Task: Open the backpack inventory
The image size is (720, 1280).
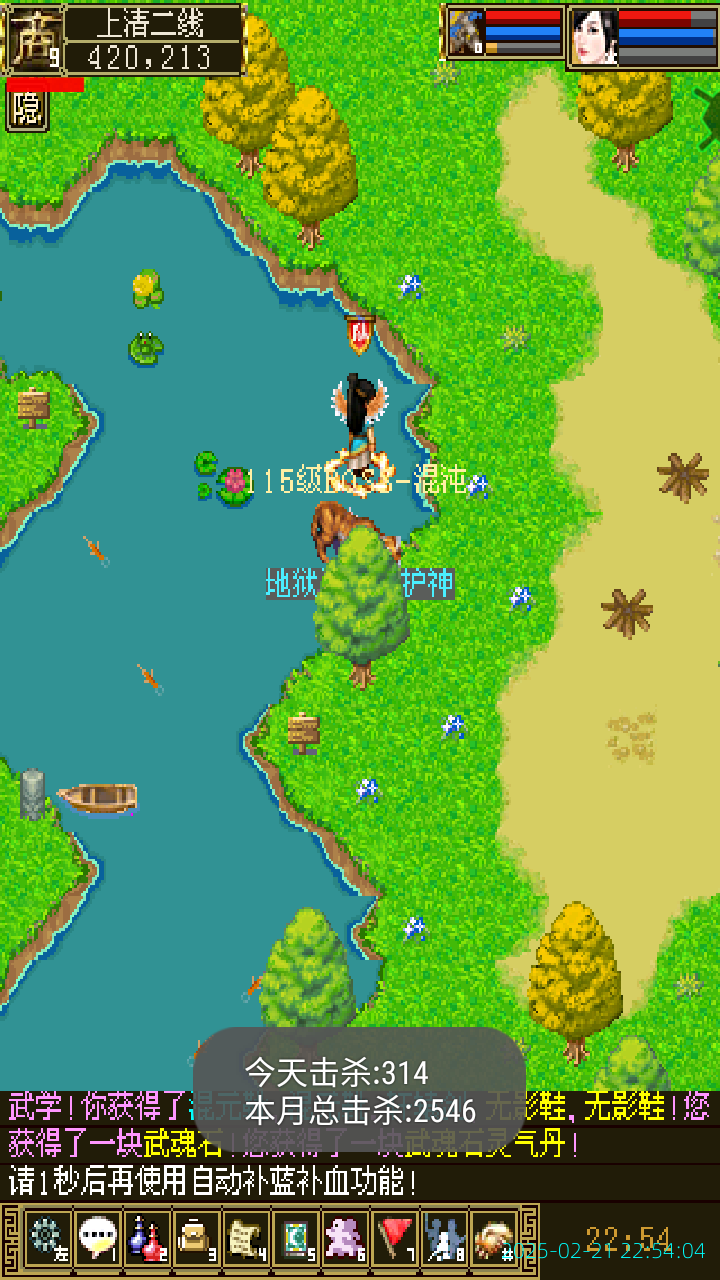Action: [196, 1238]
